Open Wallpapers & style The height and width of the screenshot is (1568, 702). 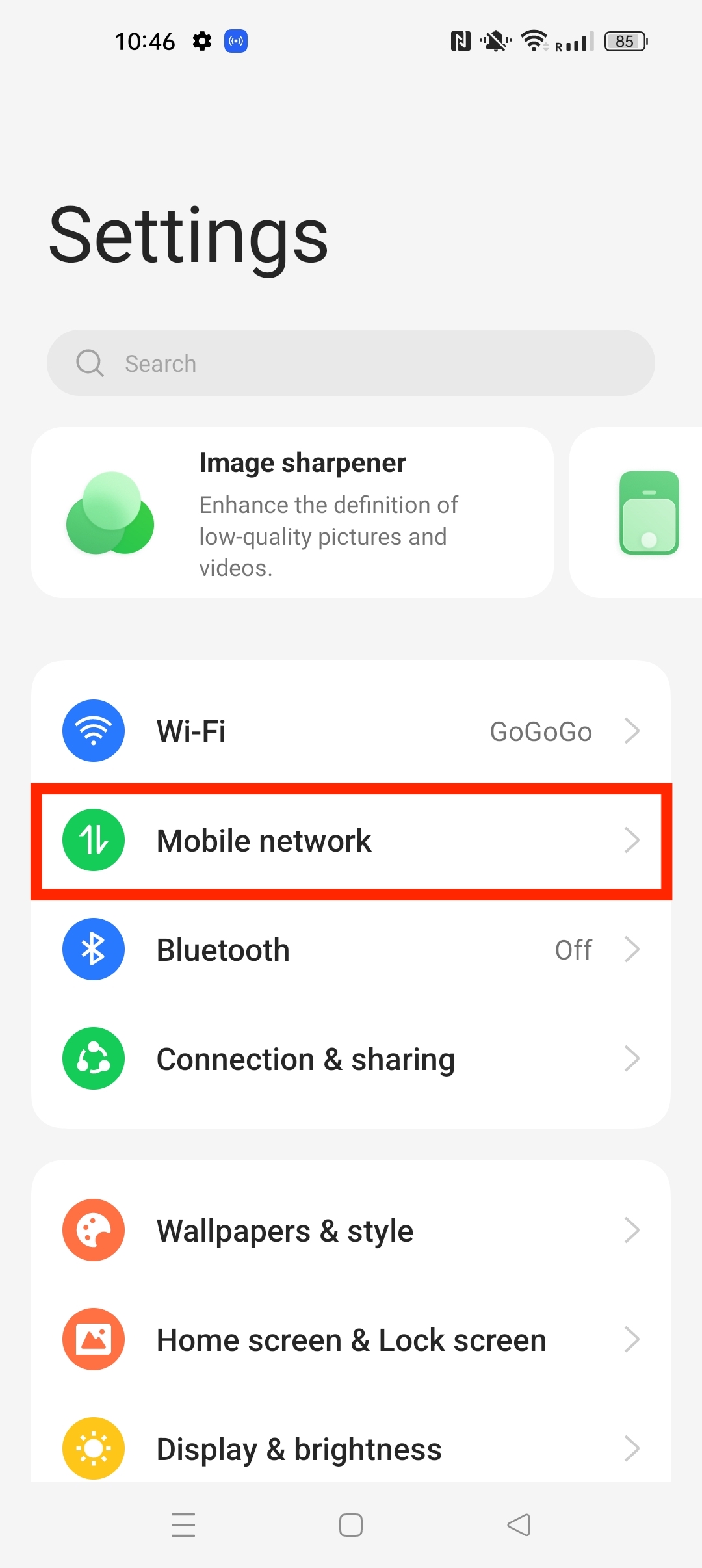pos(351,1231)
